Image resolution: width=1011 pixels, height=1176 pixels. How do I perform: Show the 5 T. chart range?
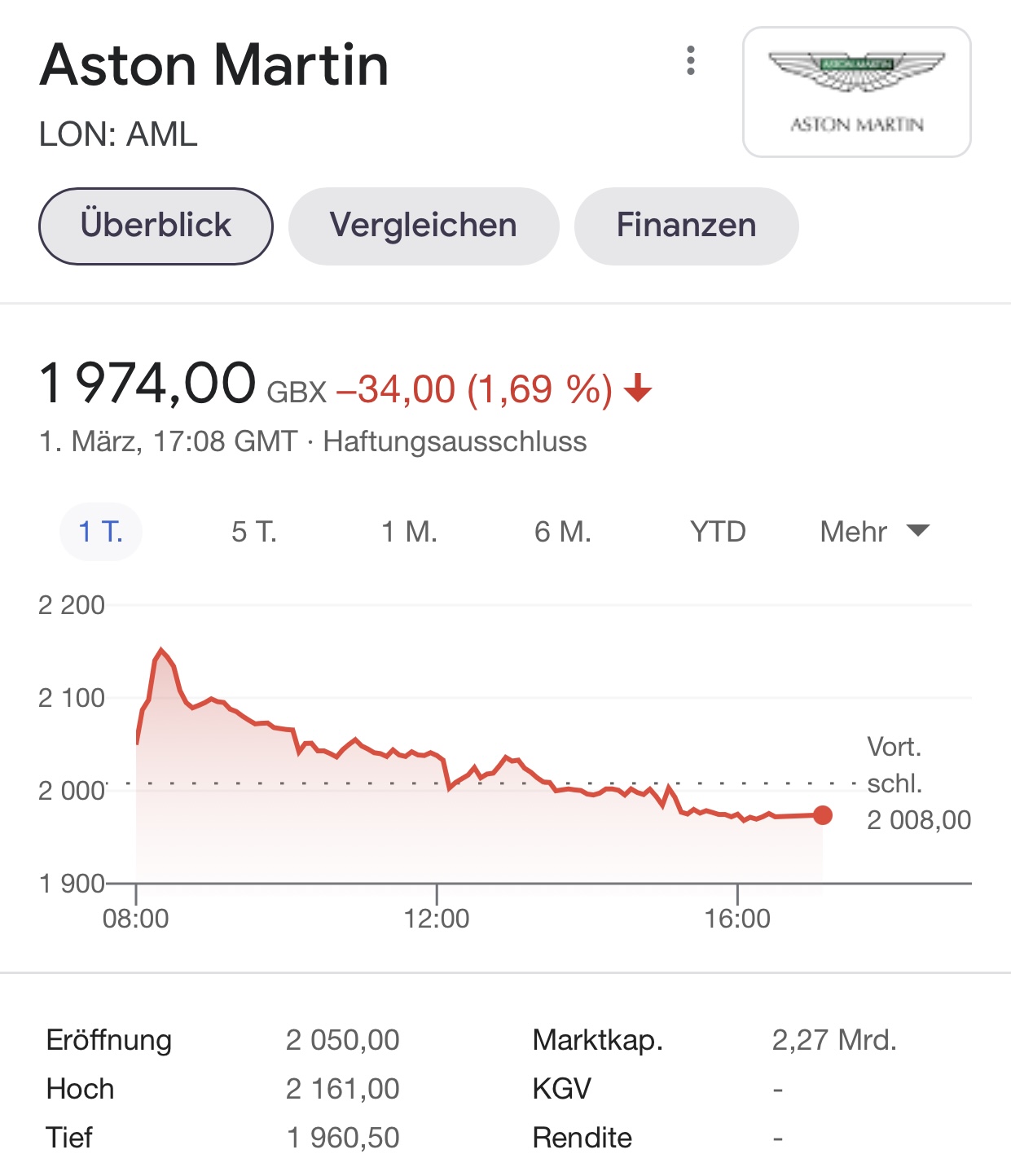click(x=254, y=532)
